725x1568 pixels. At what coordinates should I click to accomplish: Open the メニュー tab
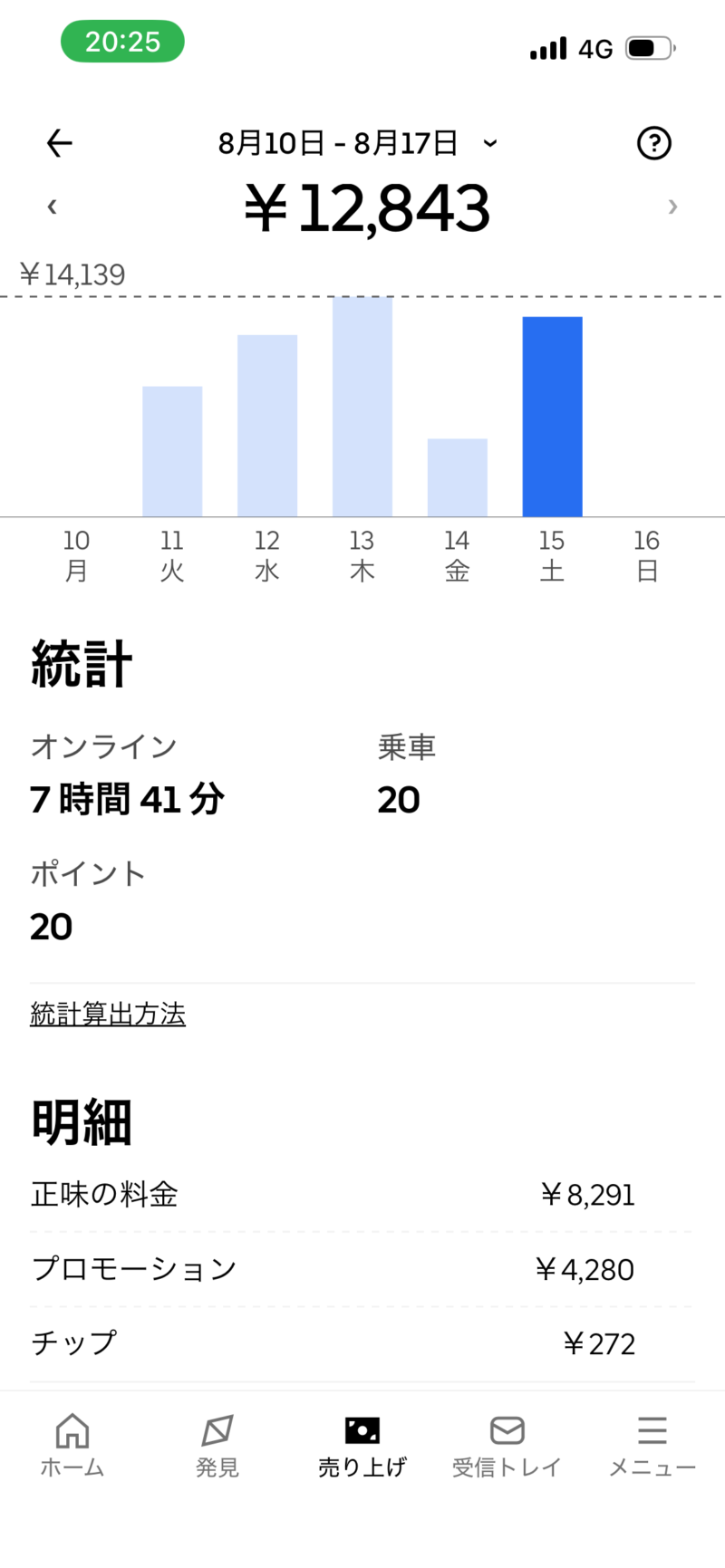(x=652, y=1447)
